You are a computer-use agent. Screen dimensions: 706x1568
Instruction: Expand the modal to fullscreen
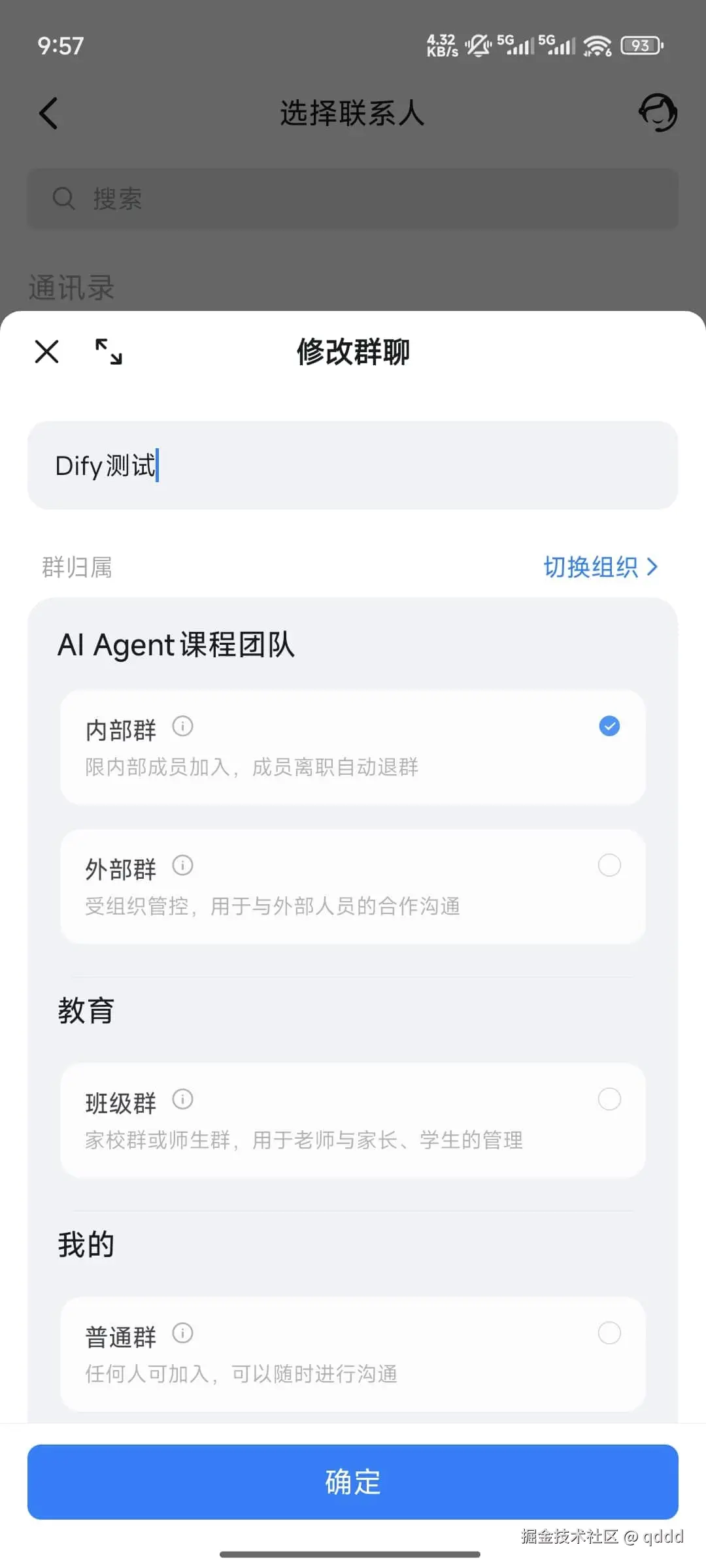(110, 351)
